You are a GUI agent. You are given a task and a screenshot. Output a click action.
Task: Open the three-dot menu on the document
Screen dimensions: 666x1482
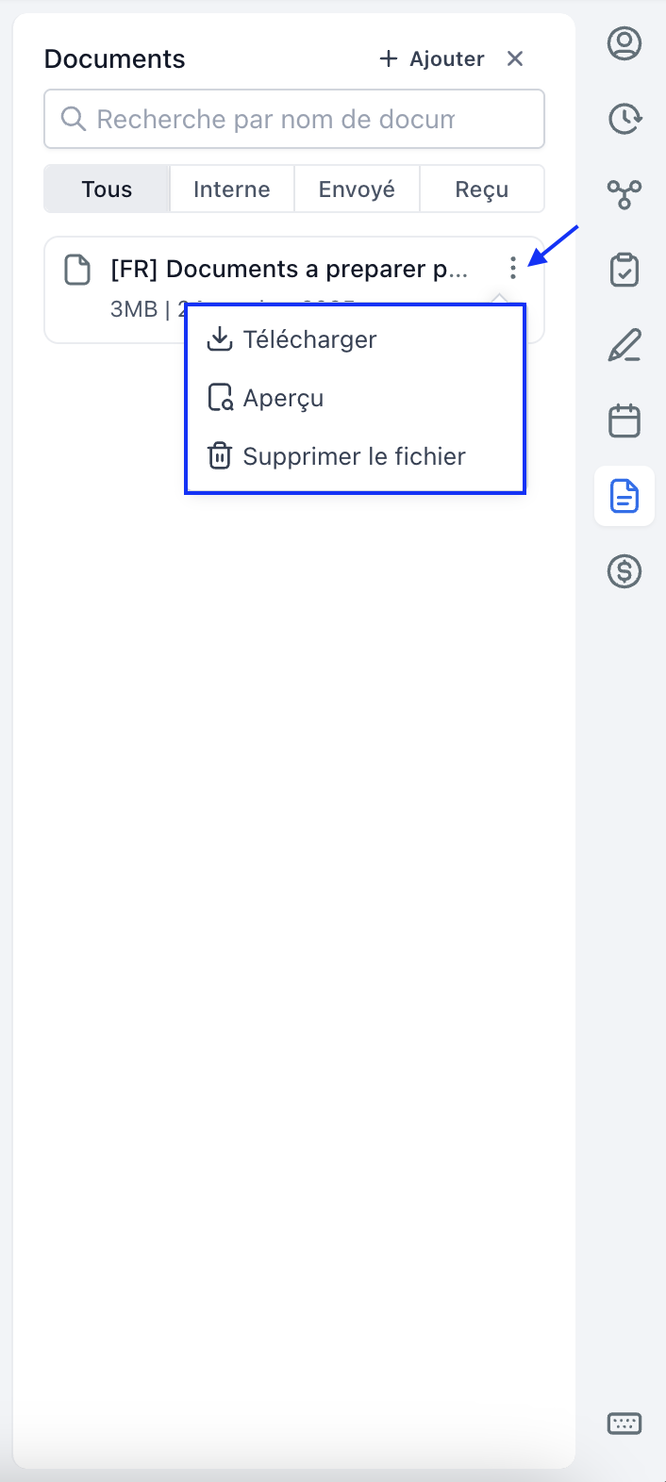[x=513, y=268]
